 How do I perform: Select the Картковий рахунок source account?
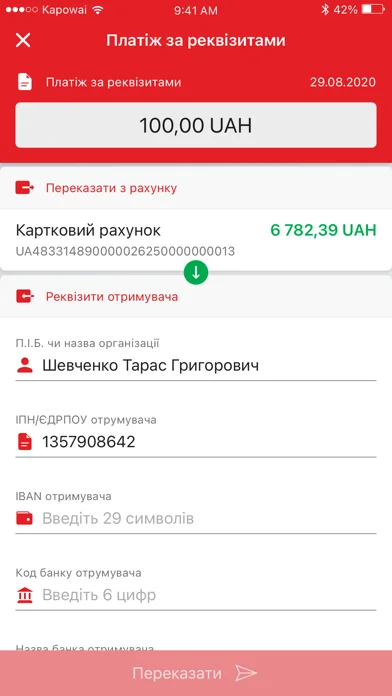coord(196,240)
